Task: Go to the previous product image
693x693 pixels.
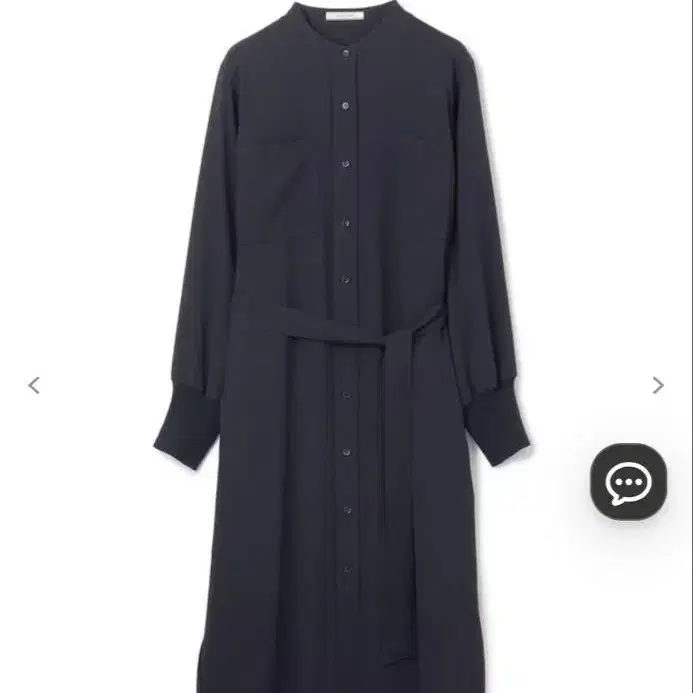Action: 34,385
